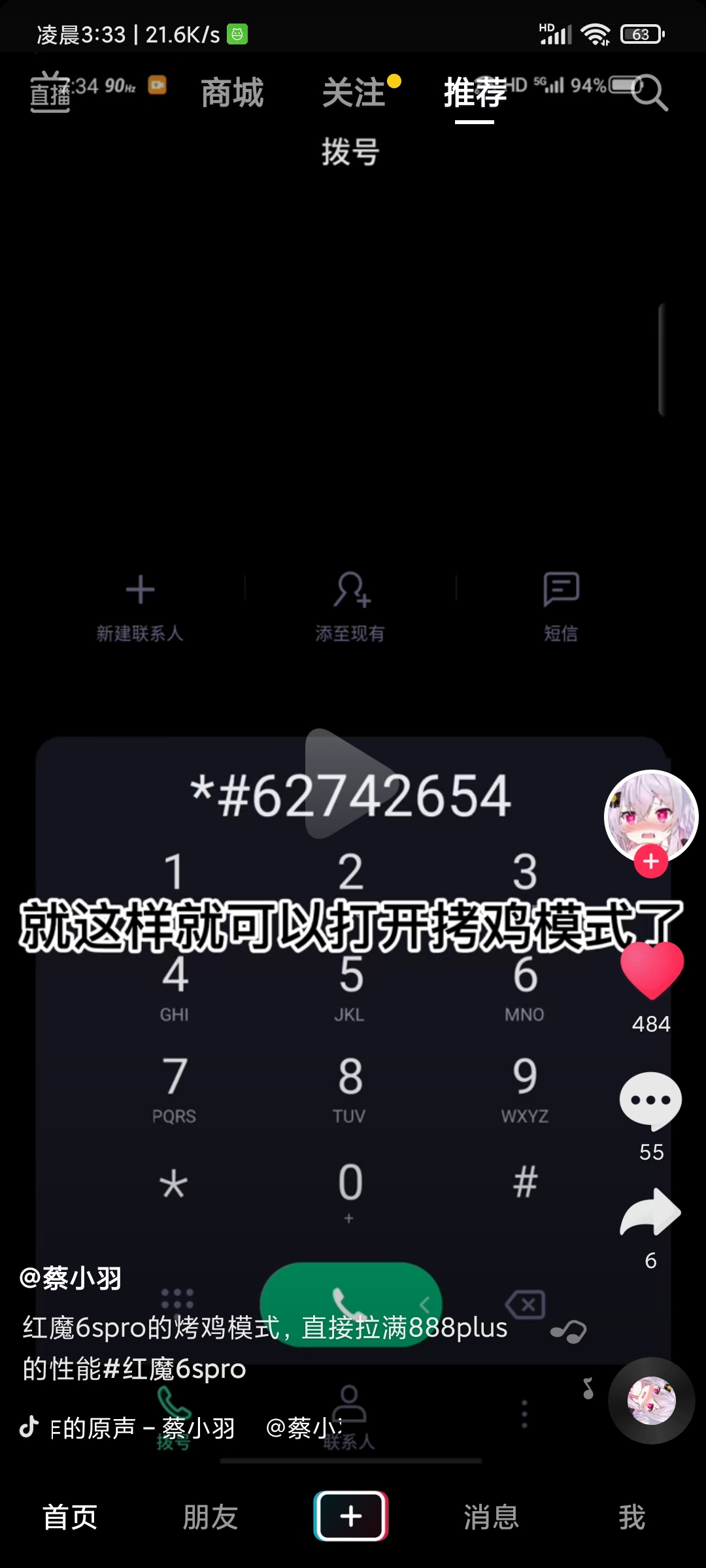Viewport: 706px width, 1568px height.
Task: Switch to the 商城 tab
Action: pos(232,92)
